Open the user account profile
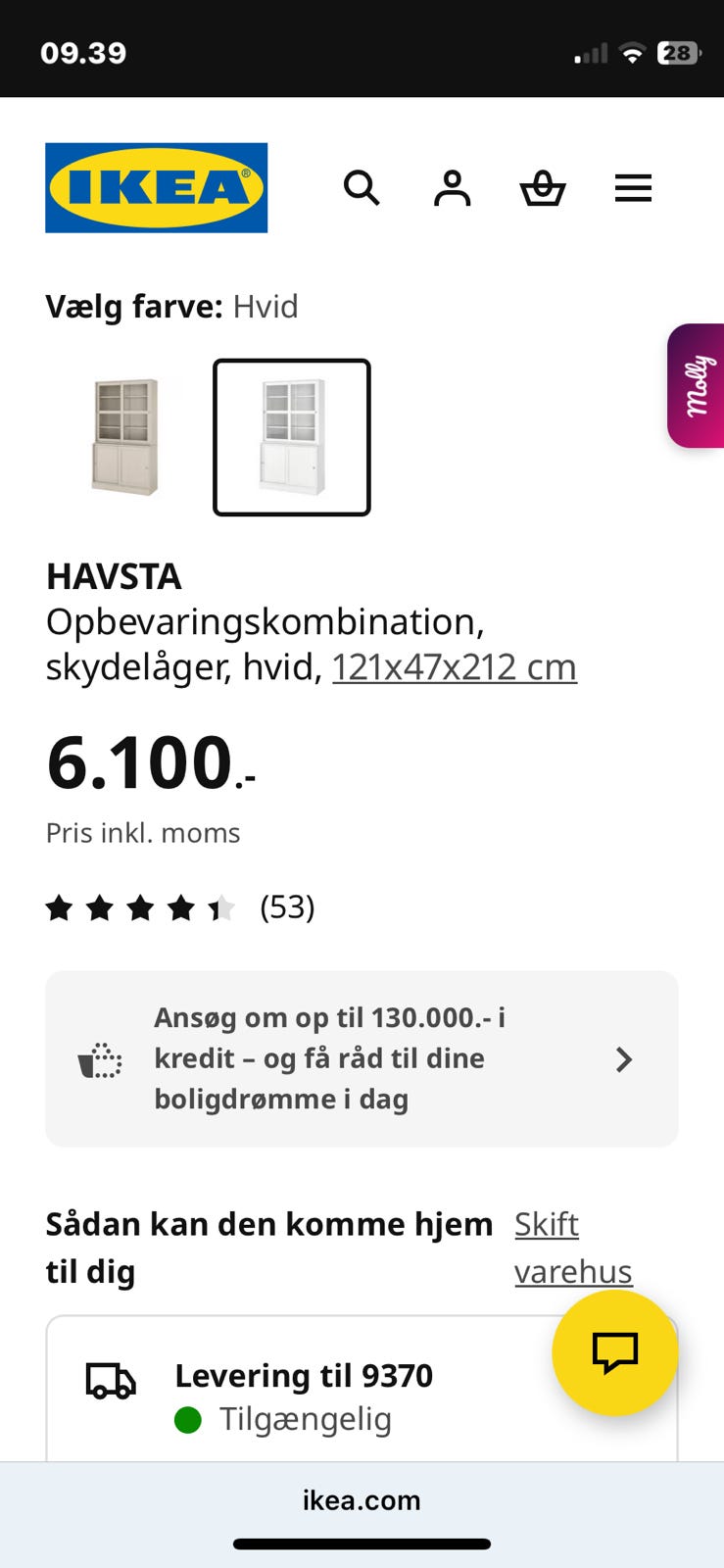Screen dimensions: 724x1568 [452, 187]
